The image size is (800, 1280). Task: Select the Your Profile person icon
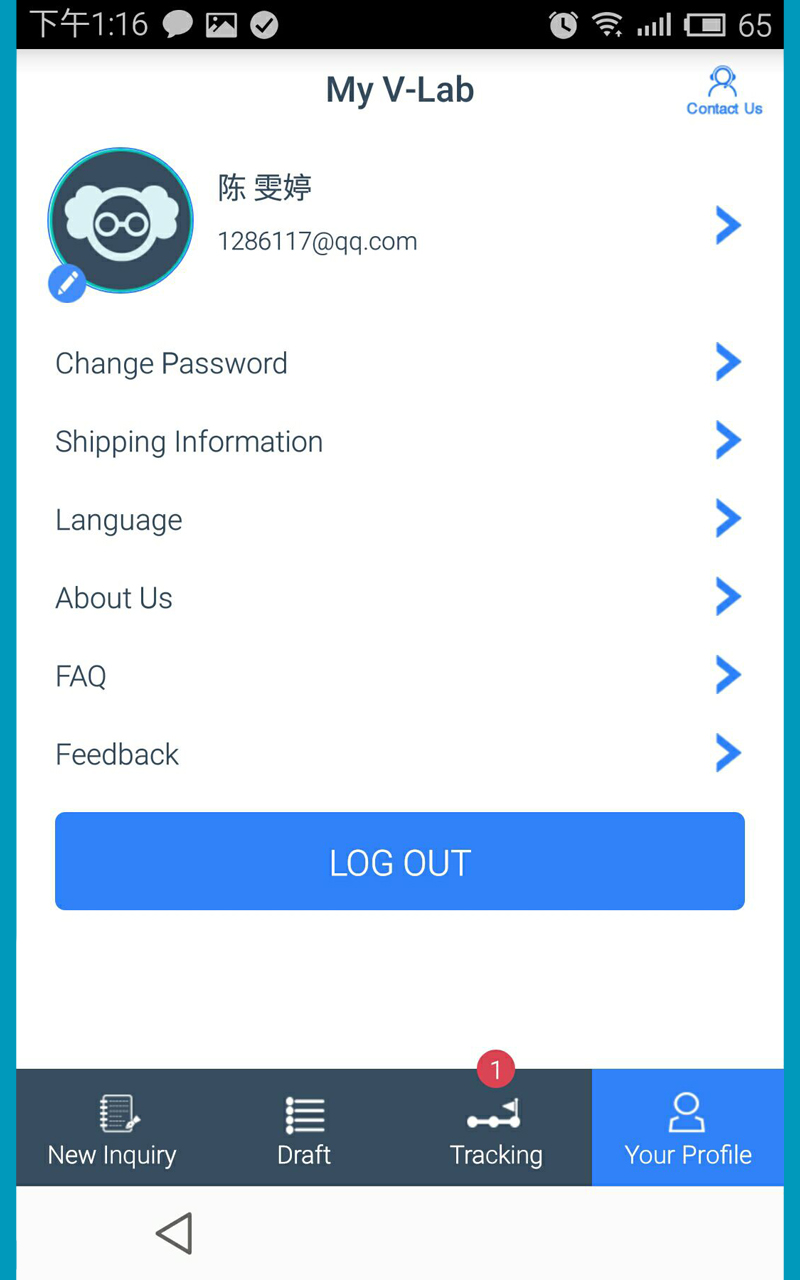point(687,1111)
